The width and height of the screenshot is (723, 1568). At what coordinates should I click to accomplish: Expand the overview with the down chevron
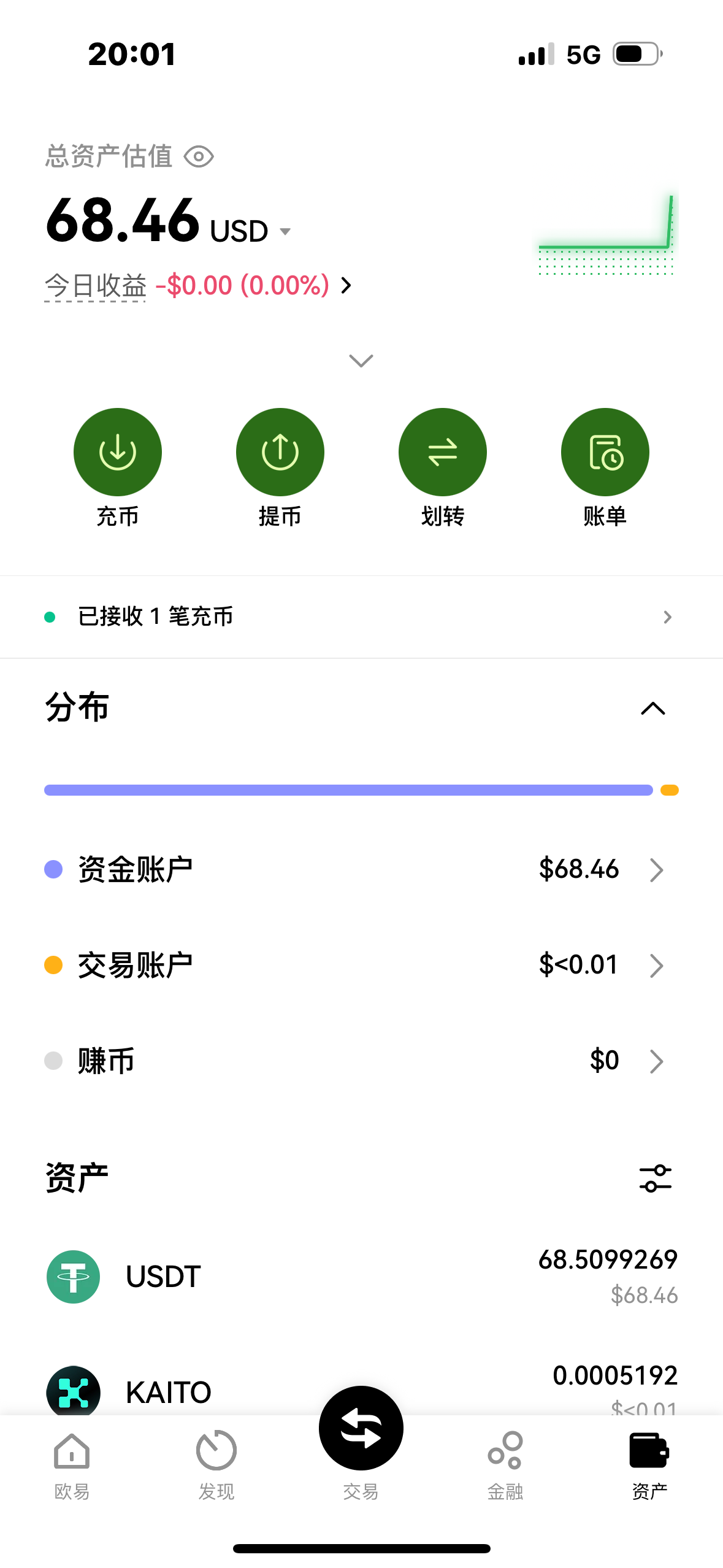coord(361,361)
